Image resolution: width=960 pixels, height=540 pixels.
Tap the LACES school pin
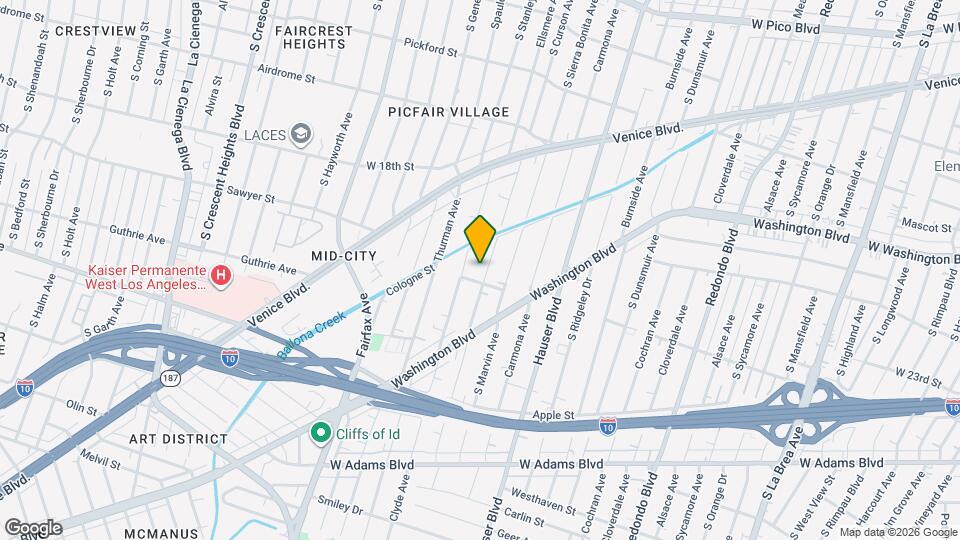[301, 135]
